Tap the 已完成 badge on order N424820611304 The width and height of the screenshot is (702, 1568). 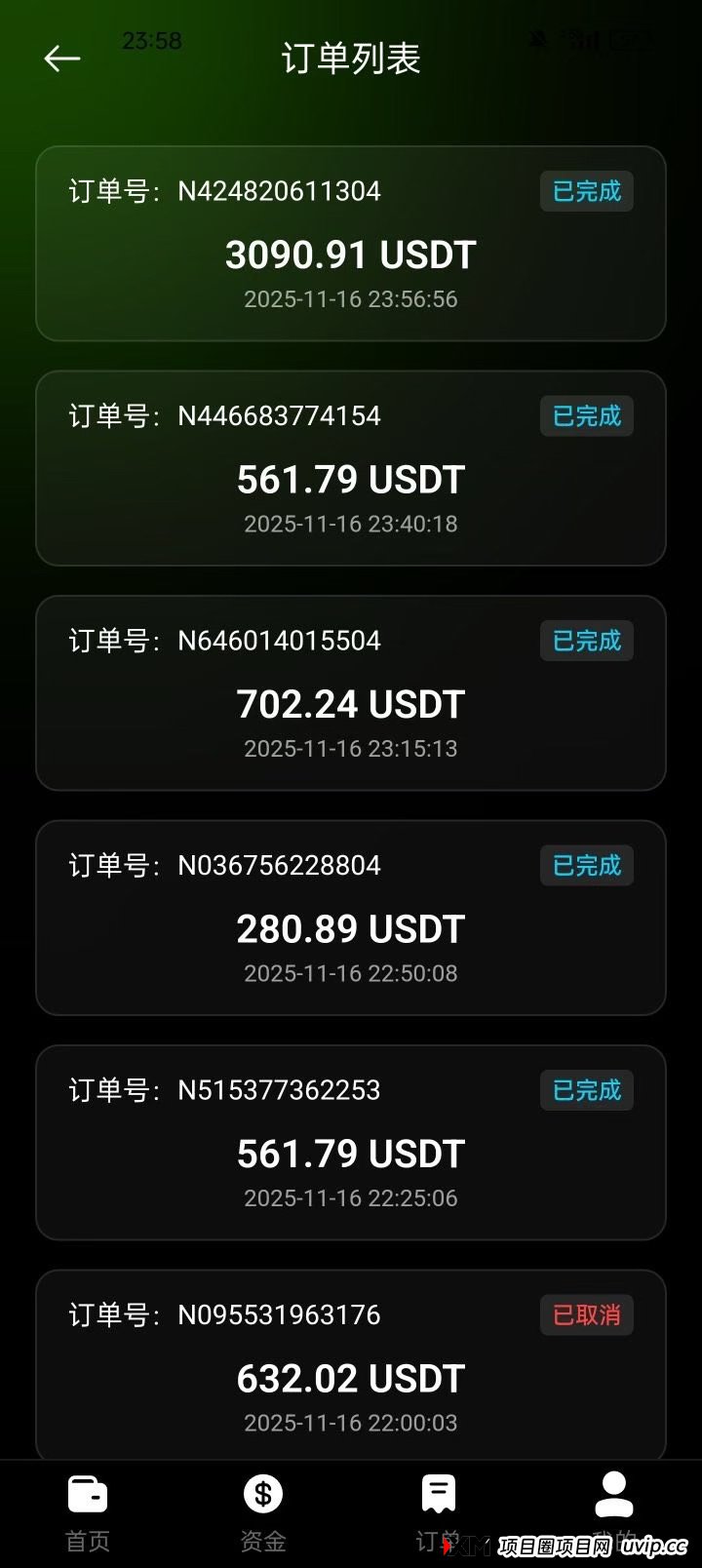pos(586,192)
